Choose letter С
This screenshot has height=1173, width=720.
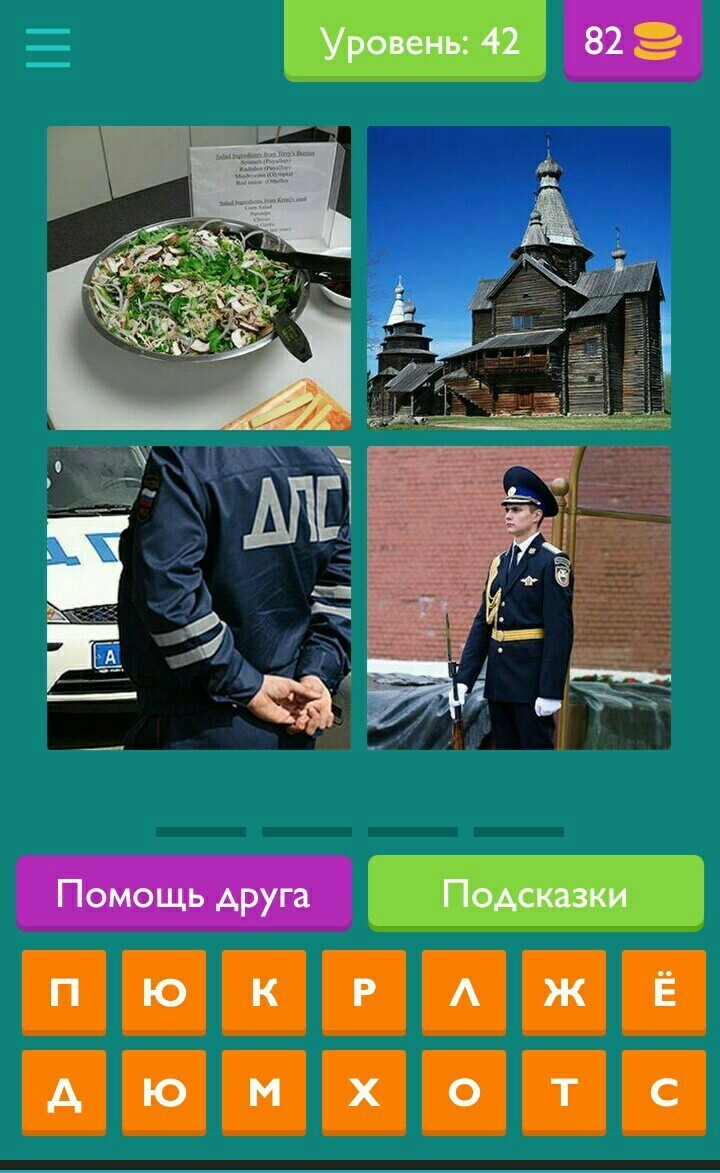[x=664, y=1092]
